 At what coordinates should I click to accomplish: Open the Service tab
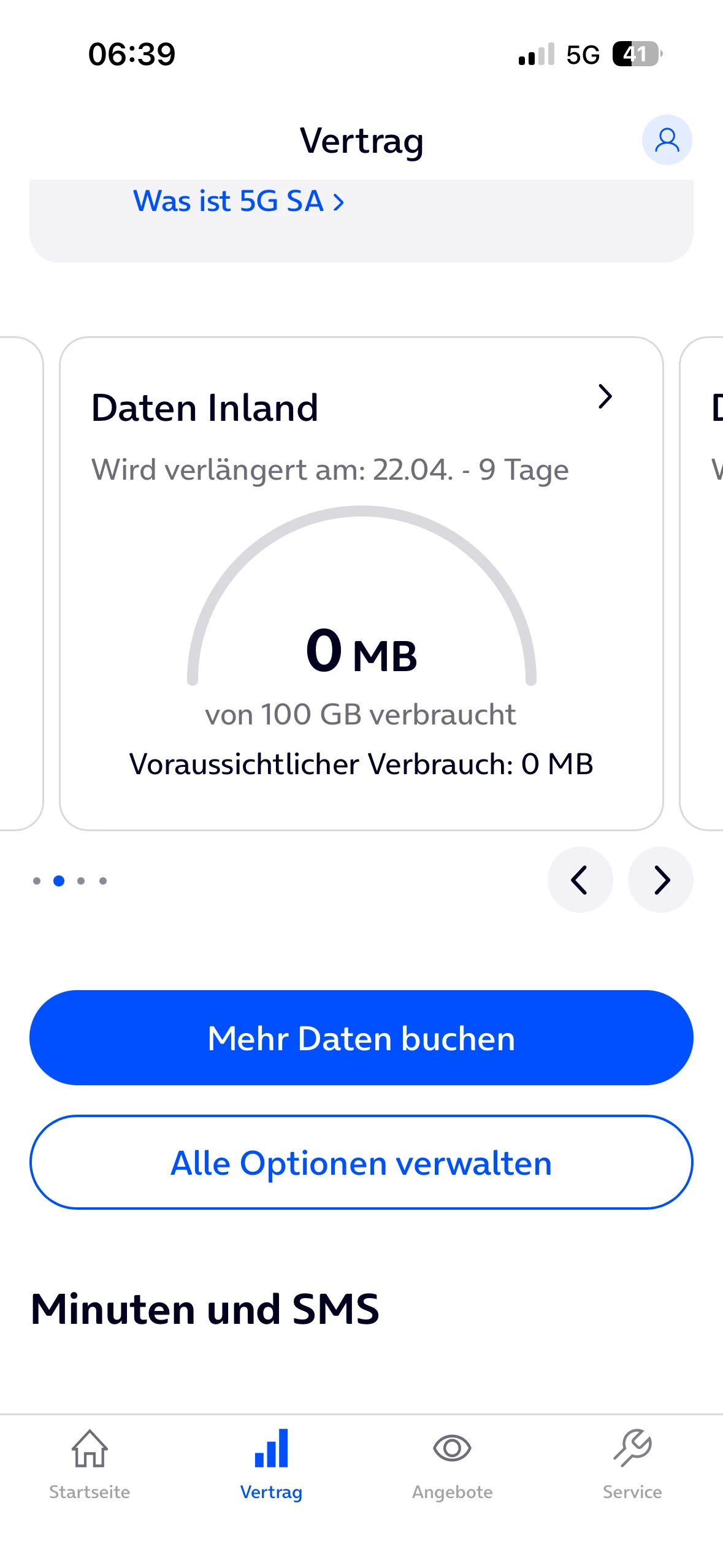click(632, 1464)
